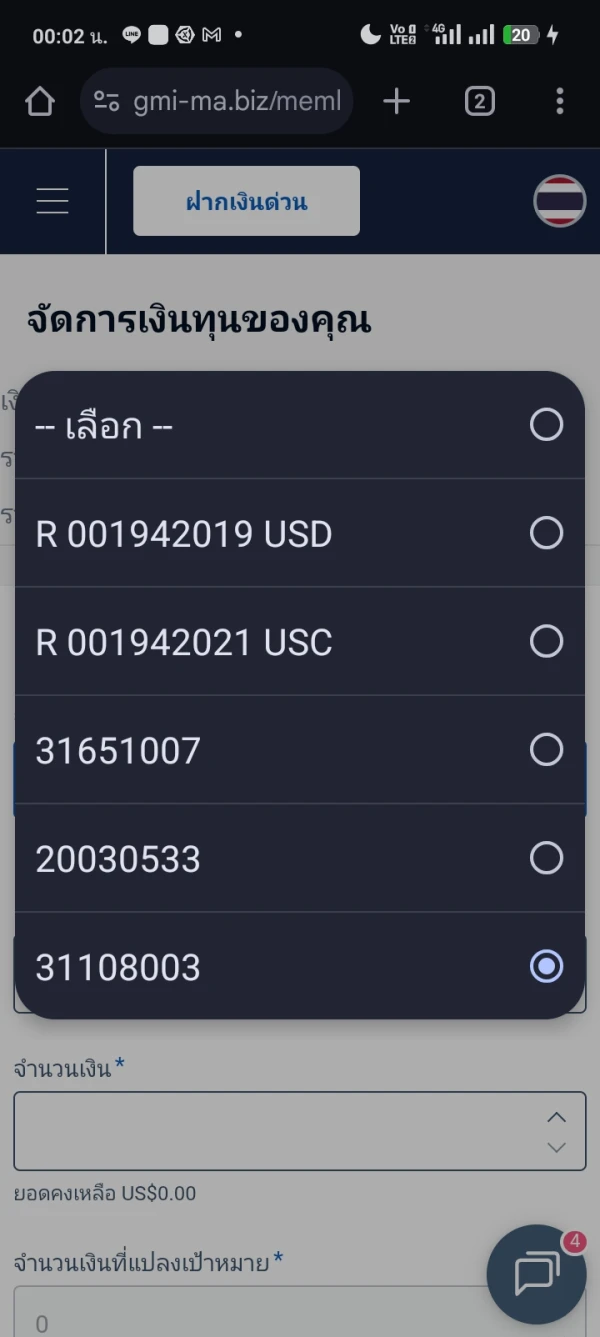Open the hamburger drawer menu
The height and width of the screenshot is (1337, 600).
52,201
